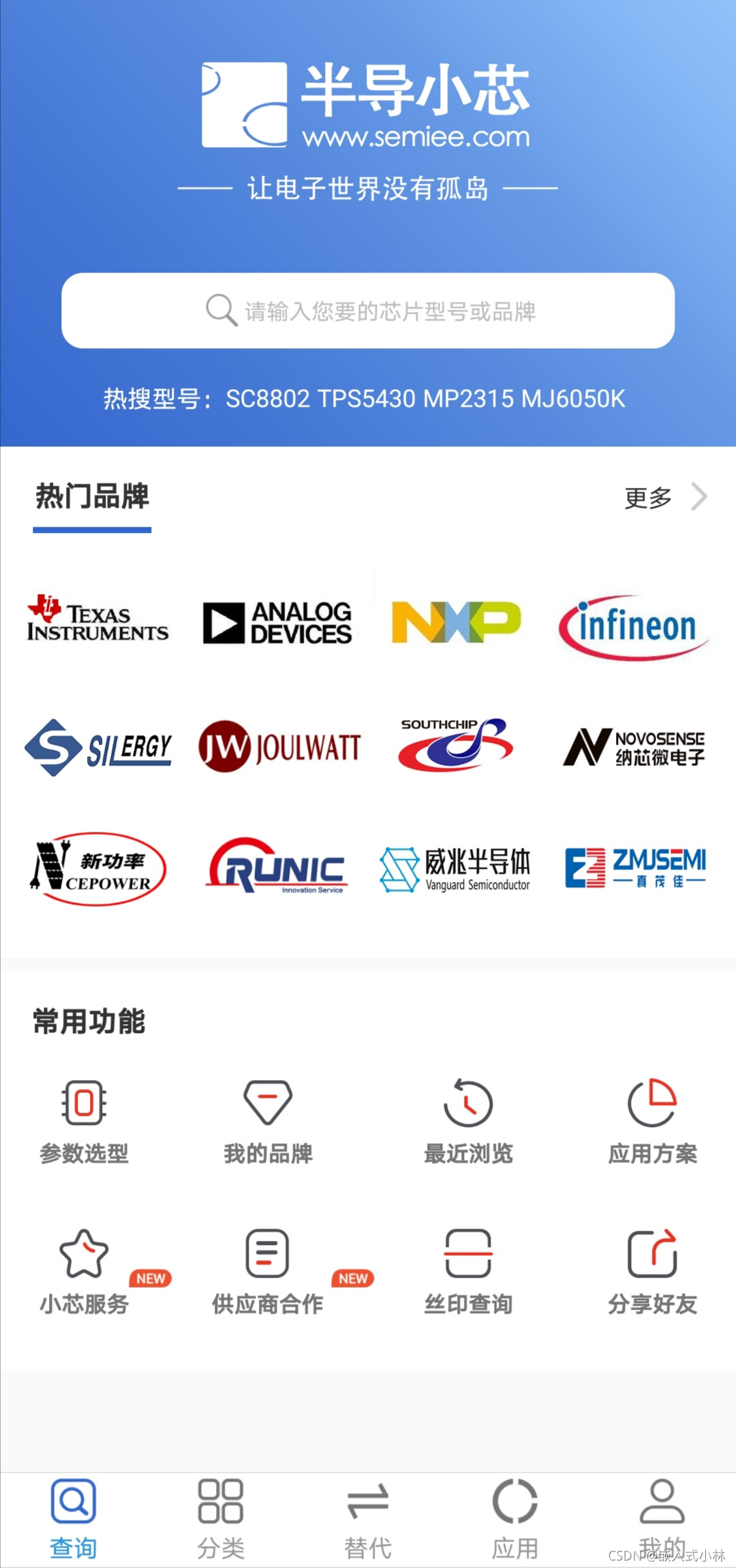Image resolution: width=736 pixels, height=1568 pixels.
Task: Open 更多 to see more hot brands
Action: click(x=664, y=497)
